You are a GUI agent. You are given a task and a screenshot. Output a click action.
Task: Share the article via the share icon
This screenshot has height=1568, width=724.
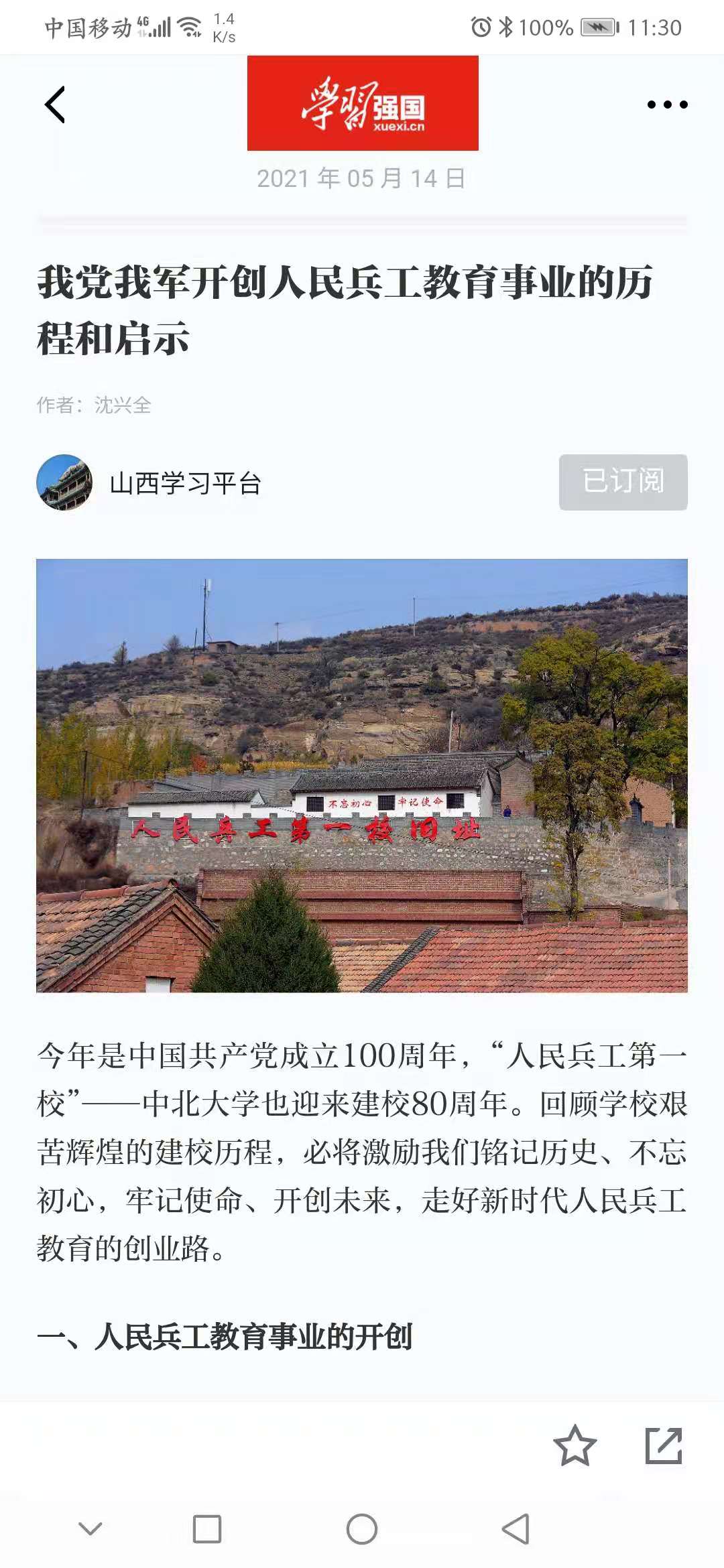(x=664, y=1445)
